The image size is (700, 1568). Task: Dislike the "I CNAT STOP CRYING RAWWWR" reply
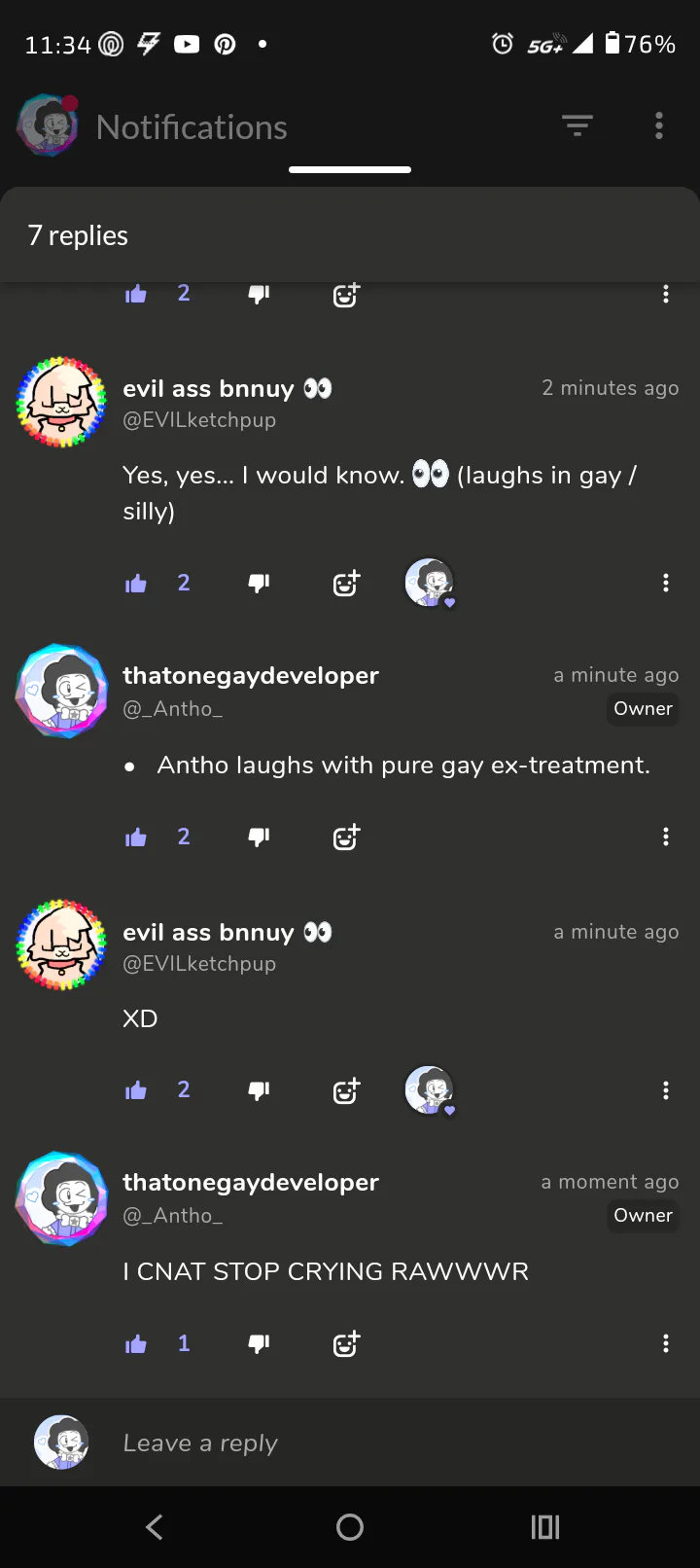click(x=259, y=1344)
